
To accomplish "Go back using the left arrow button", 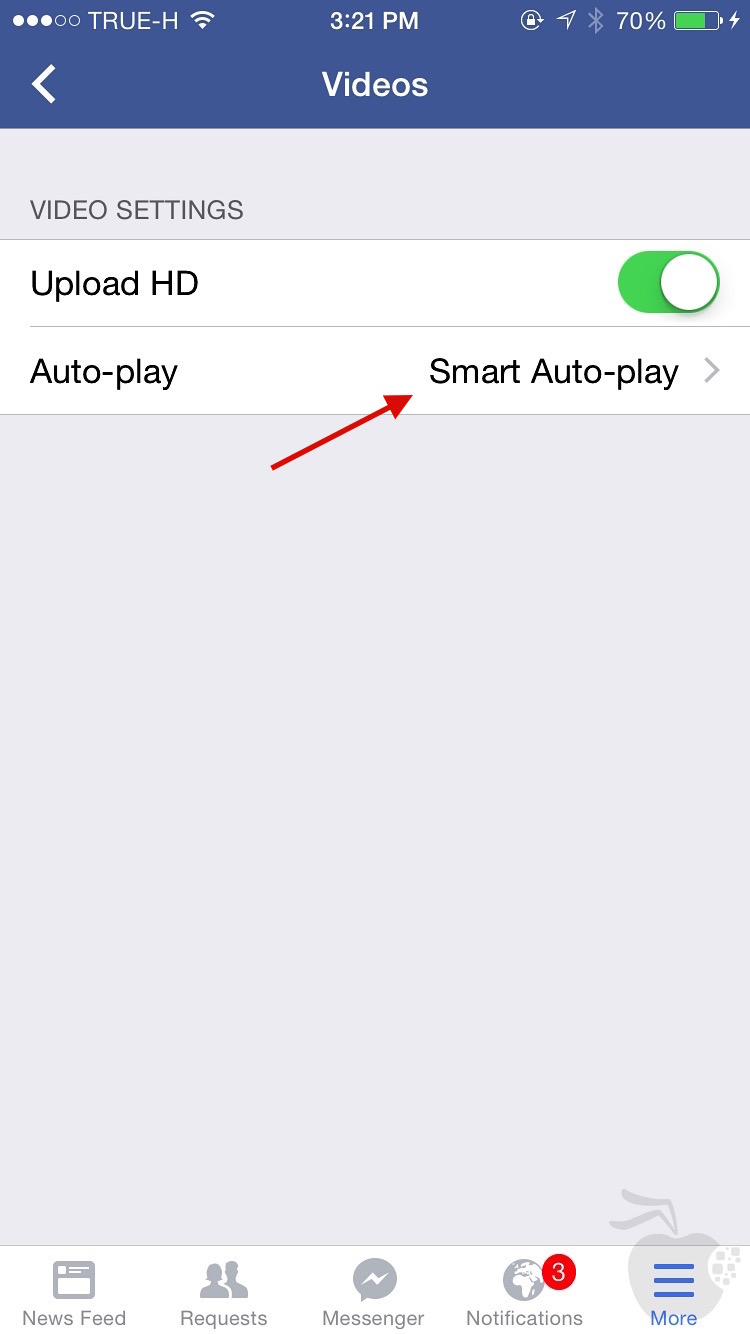I will click(42, 84).
